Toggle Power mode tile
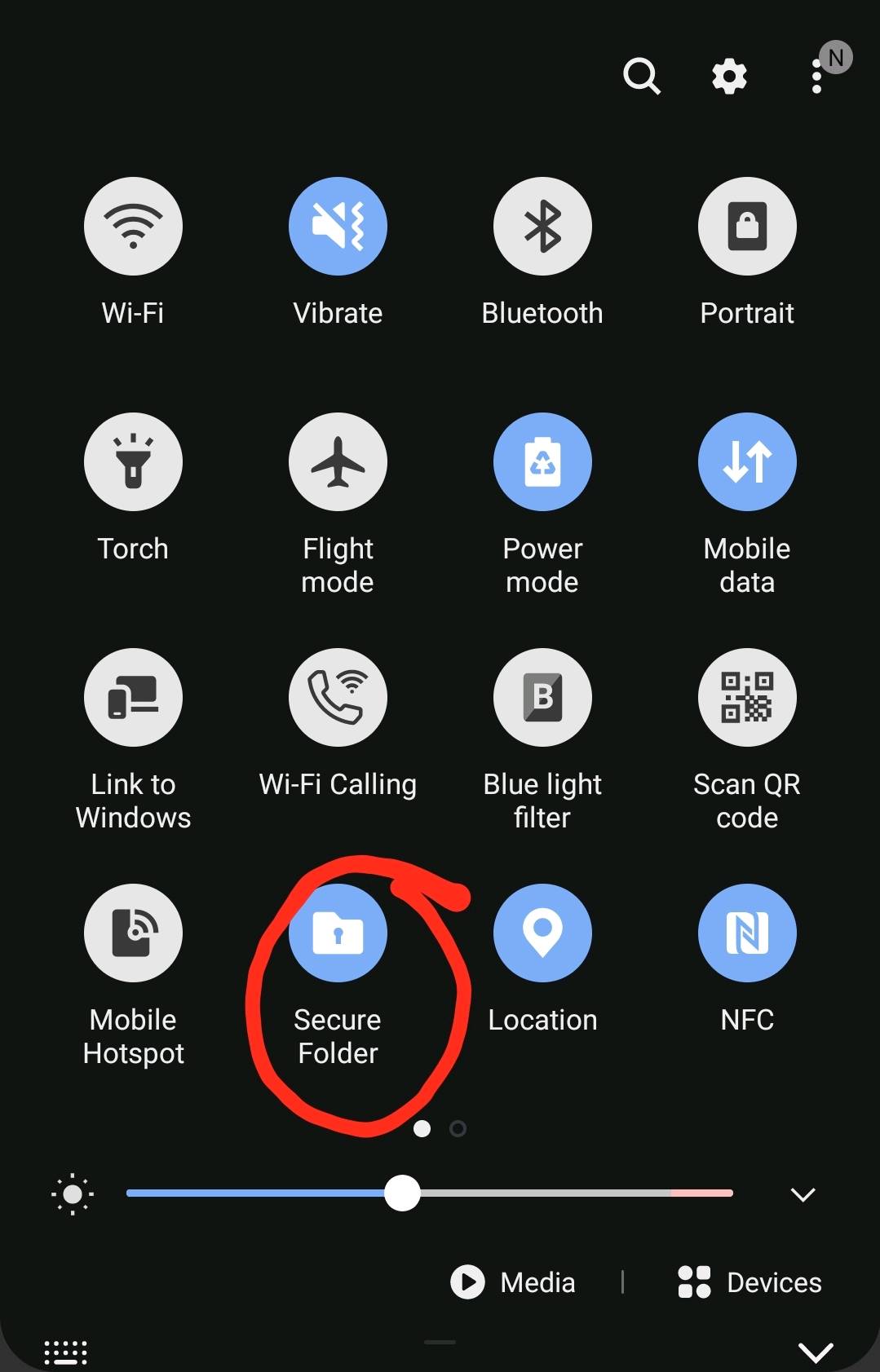880x1372 pixels. pyautogui.click(x=542, y=461)
